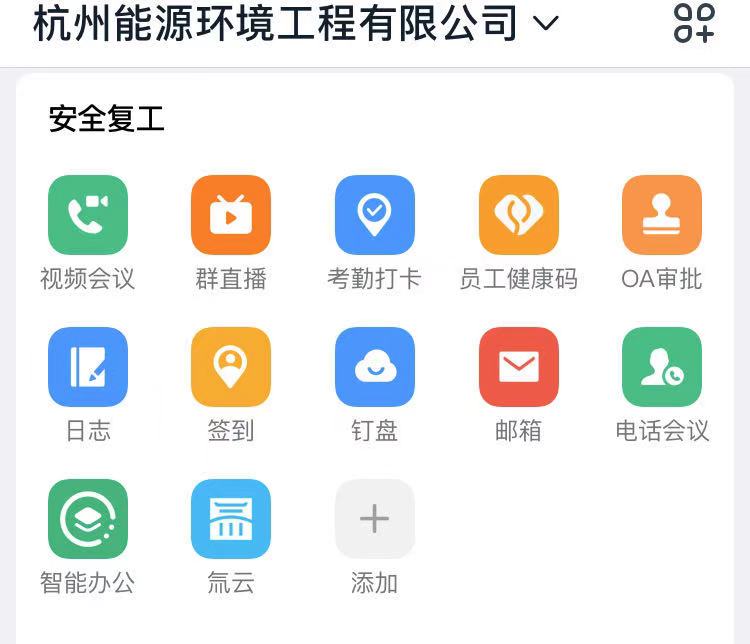
Task: Tap 添加 to add an app
Action: point(374,519)
